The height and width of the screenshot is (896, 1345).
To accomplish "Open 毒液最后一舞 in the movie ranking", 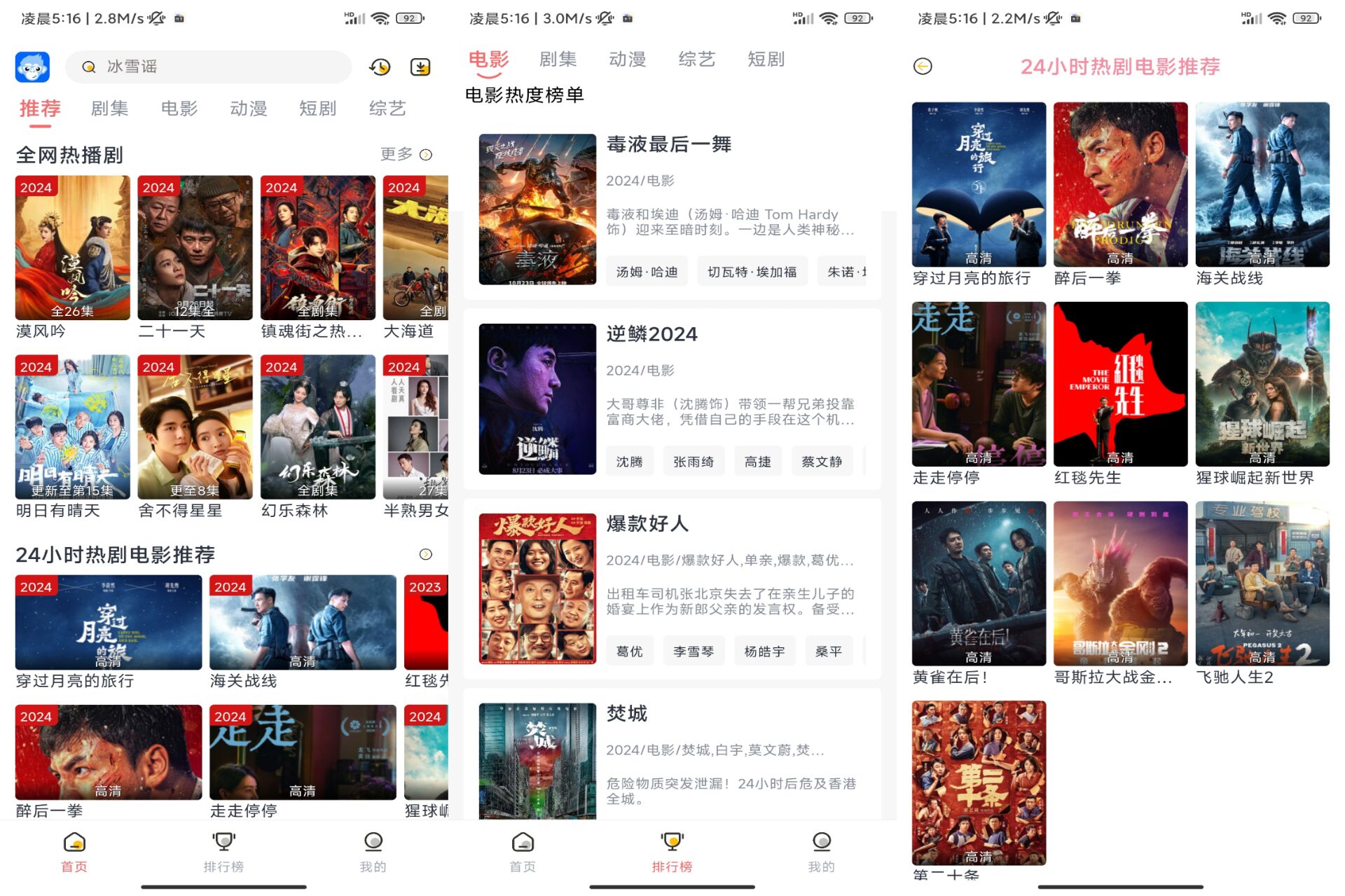I will pos(668,144).
